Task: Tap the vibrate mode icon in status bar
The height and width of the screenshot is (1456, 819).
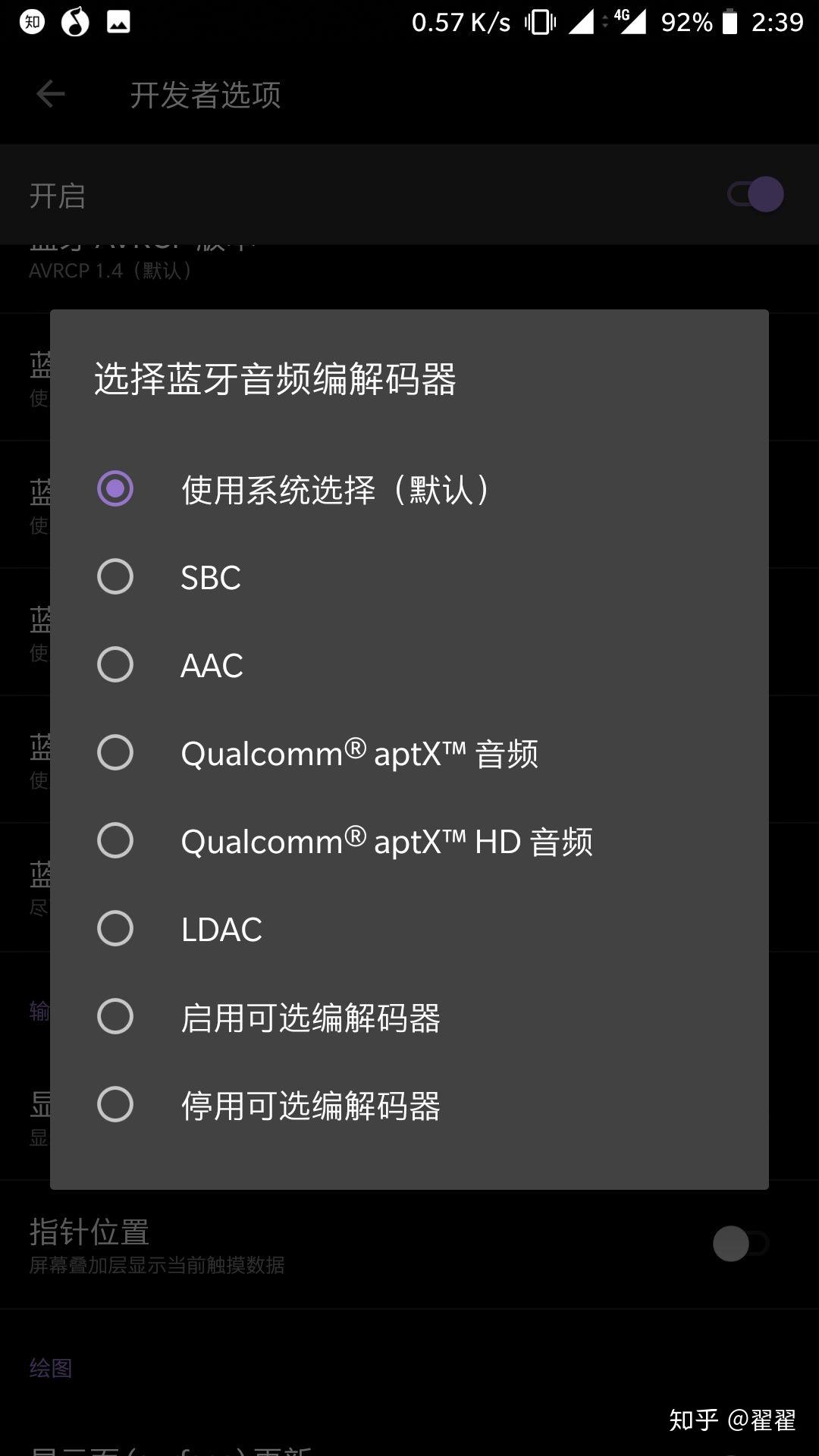Action: 540,20
